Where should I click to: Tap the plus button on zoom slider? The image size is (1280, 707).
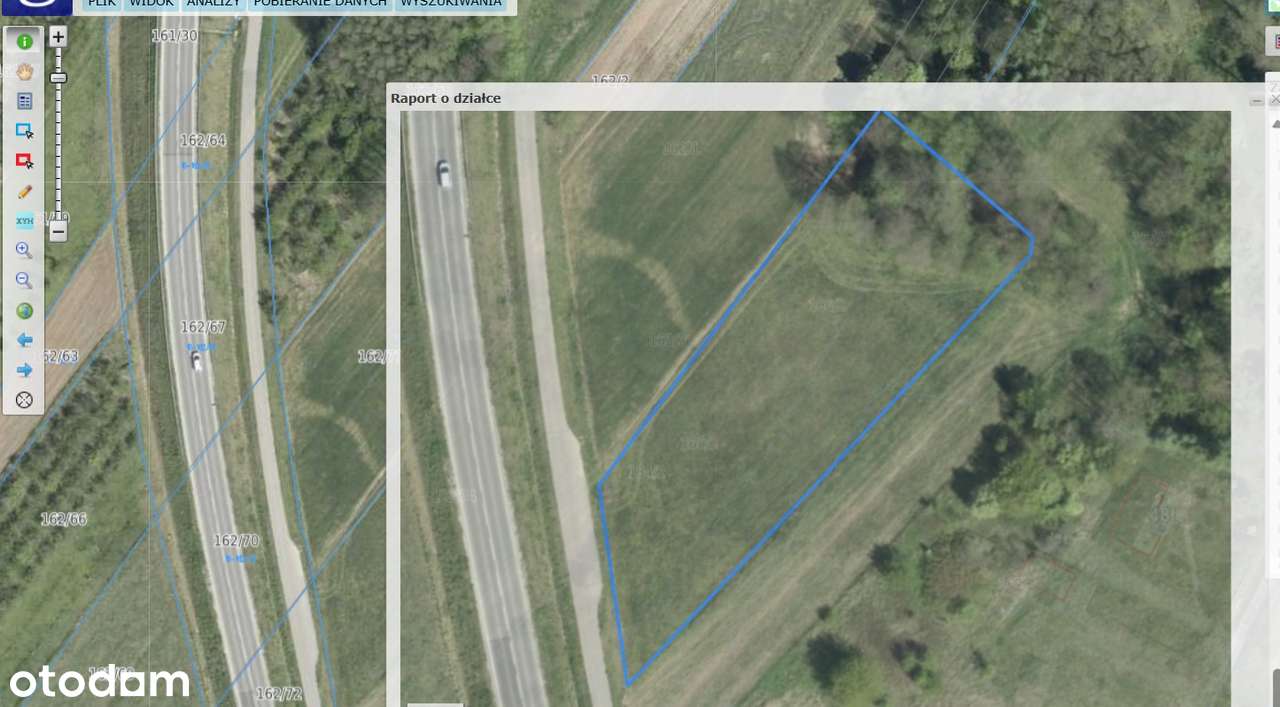[58, 37]
